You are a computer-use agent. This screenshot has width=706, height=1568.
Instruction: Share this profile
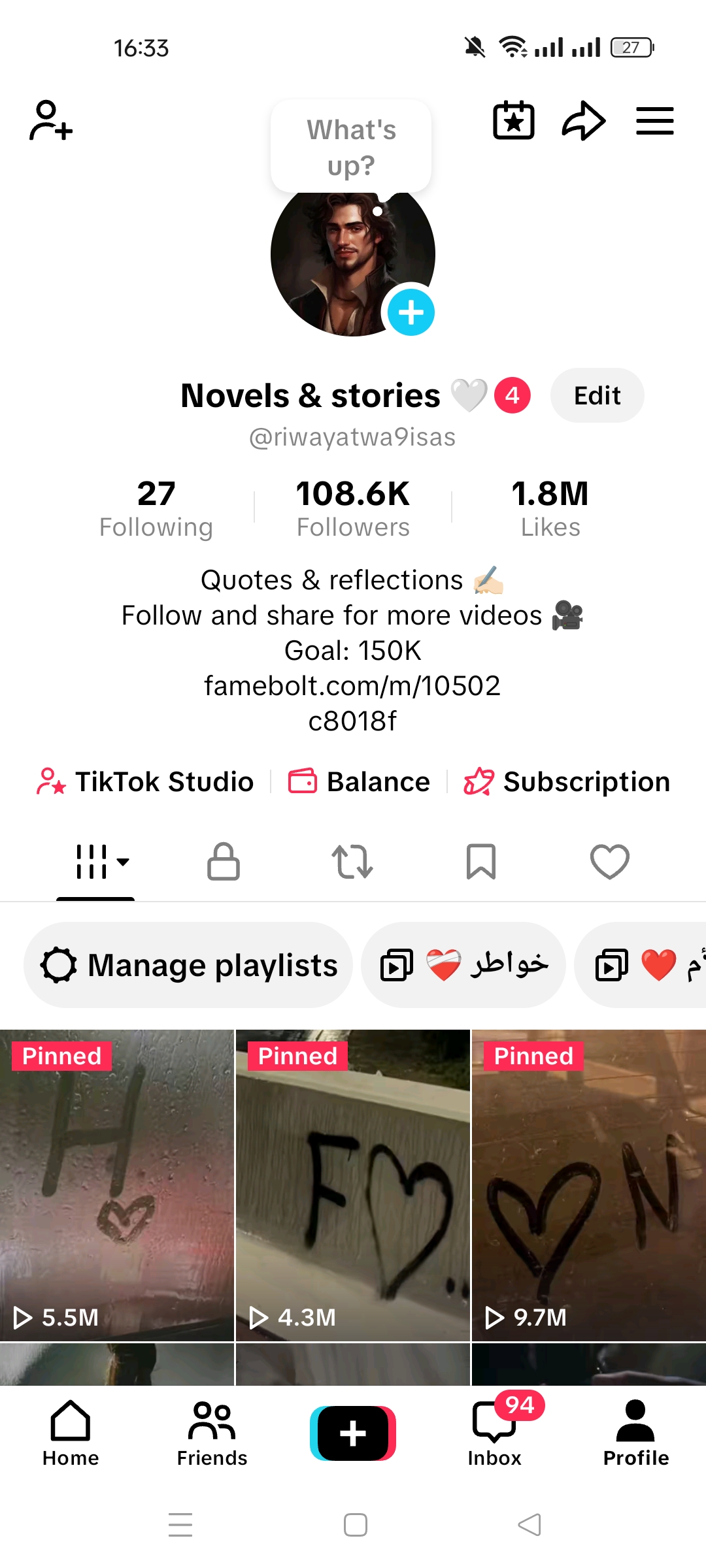tap(583, 121)
